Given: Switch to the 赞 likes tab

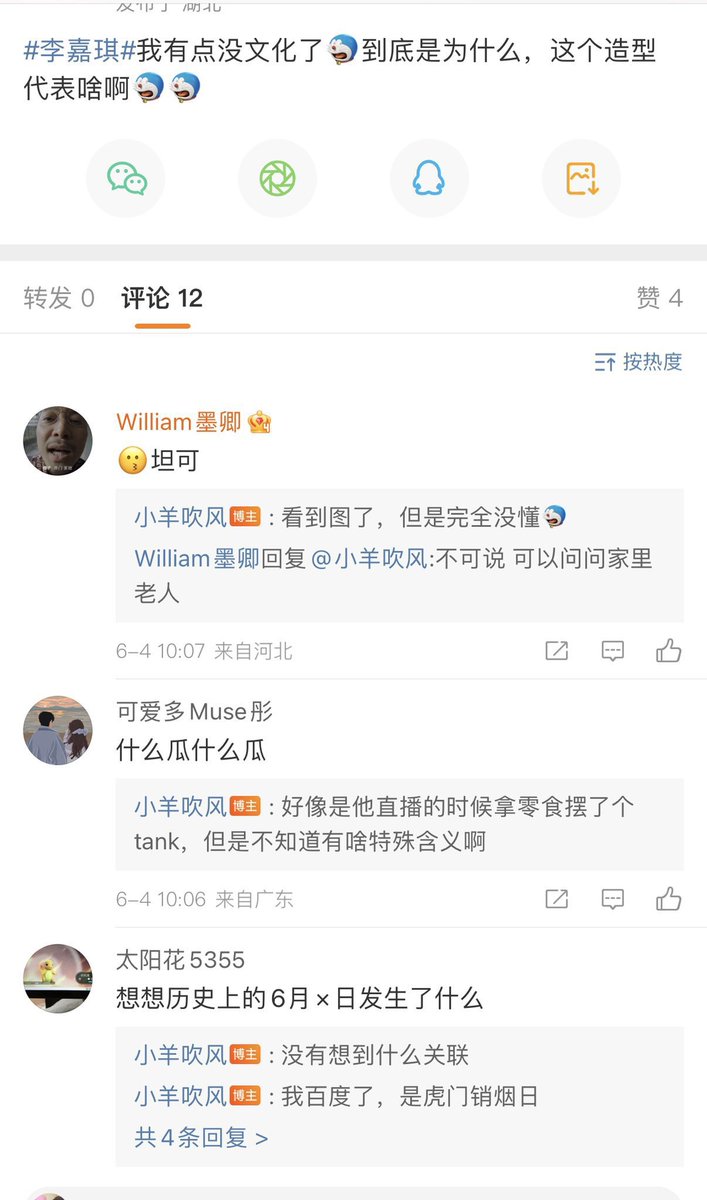Looking at the screenshot, I should 659,298.
